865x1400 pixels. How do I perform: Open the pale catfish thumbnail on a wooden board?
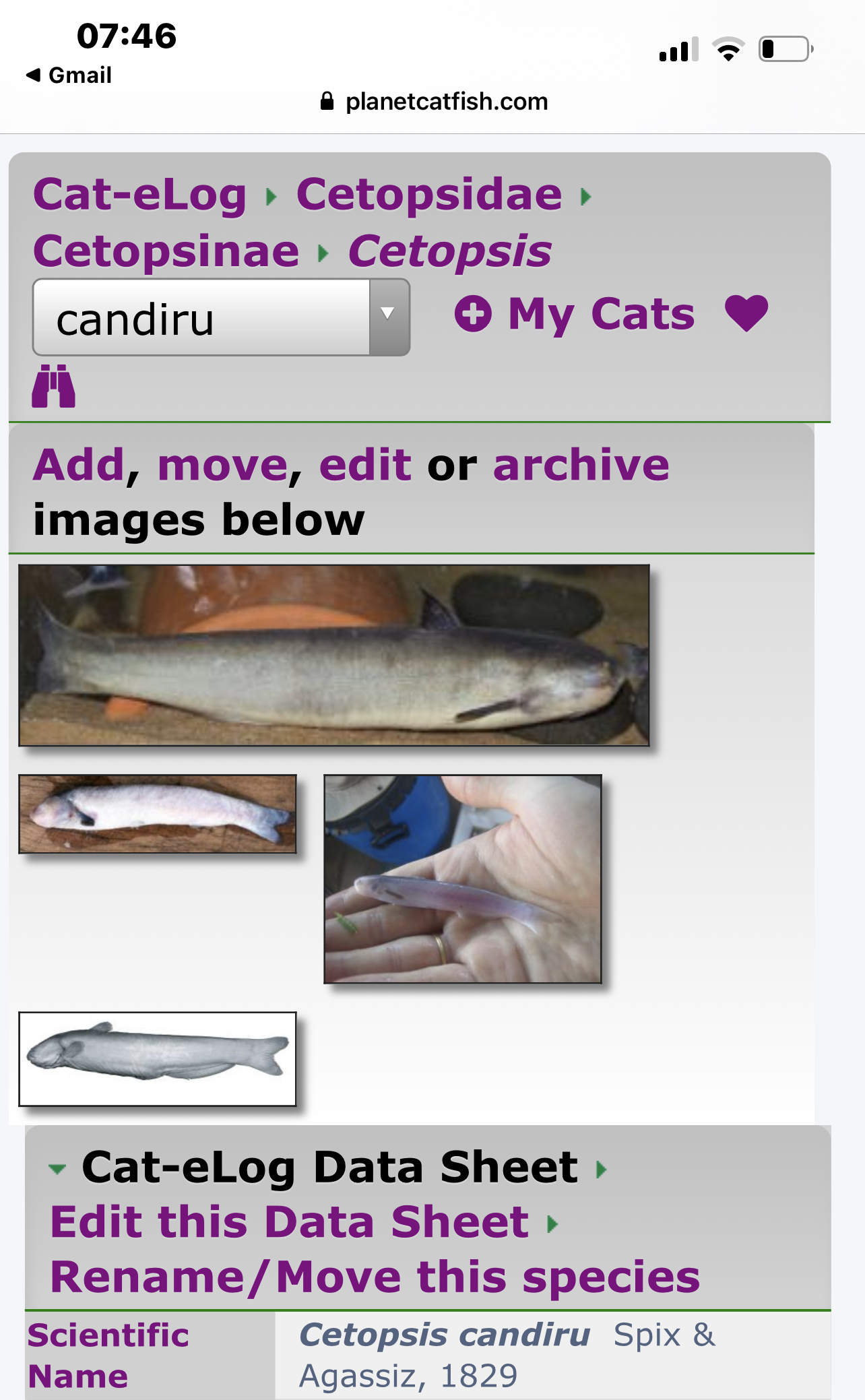[x=158, y=814]
